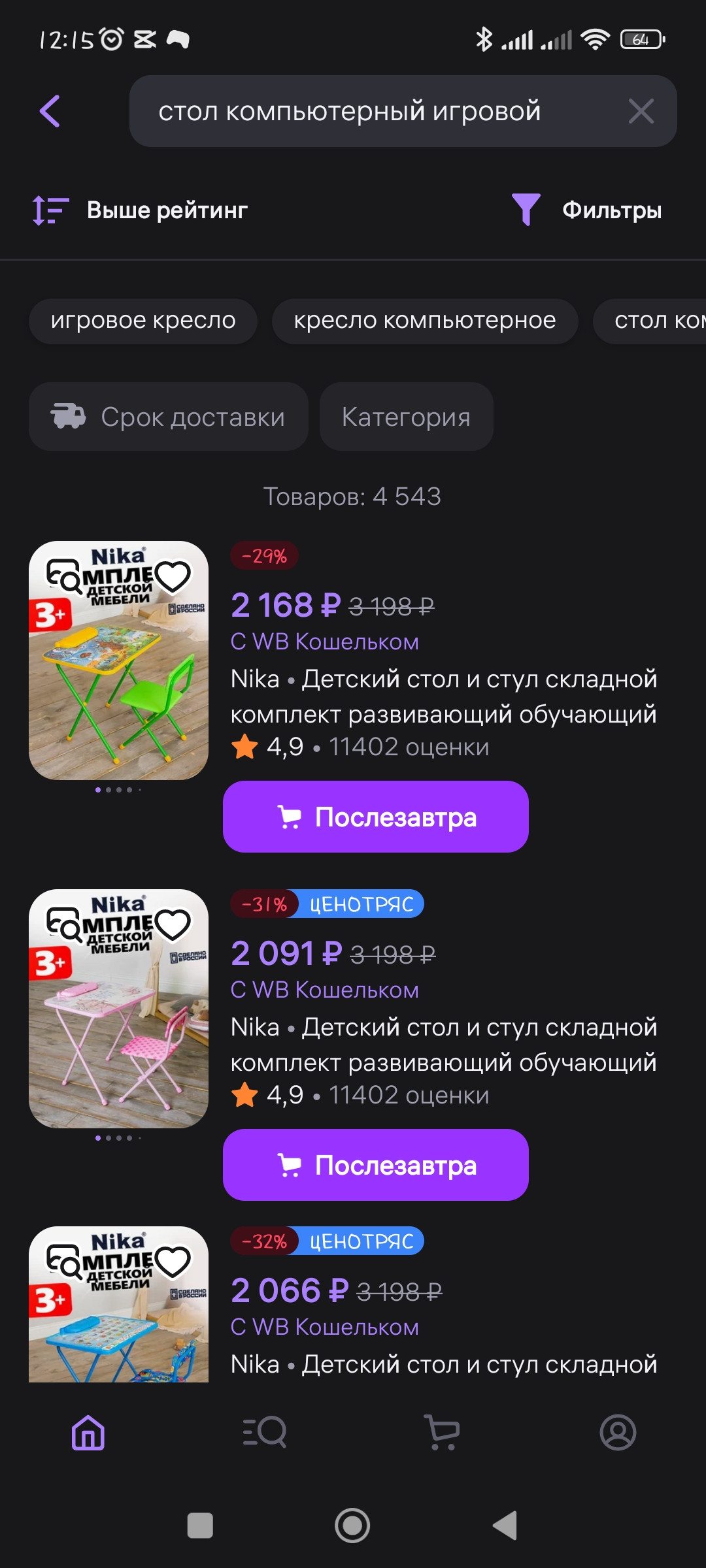Favorite the blue 2 066 ₽ Nika set

click(x=173, y=1261)
